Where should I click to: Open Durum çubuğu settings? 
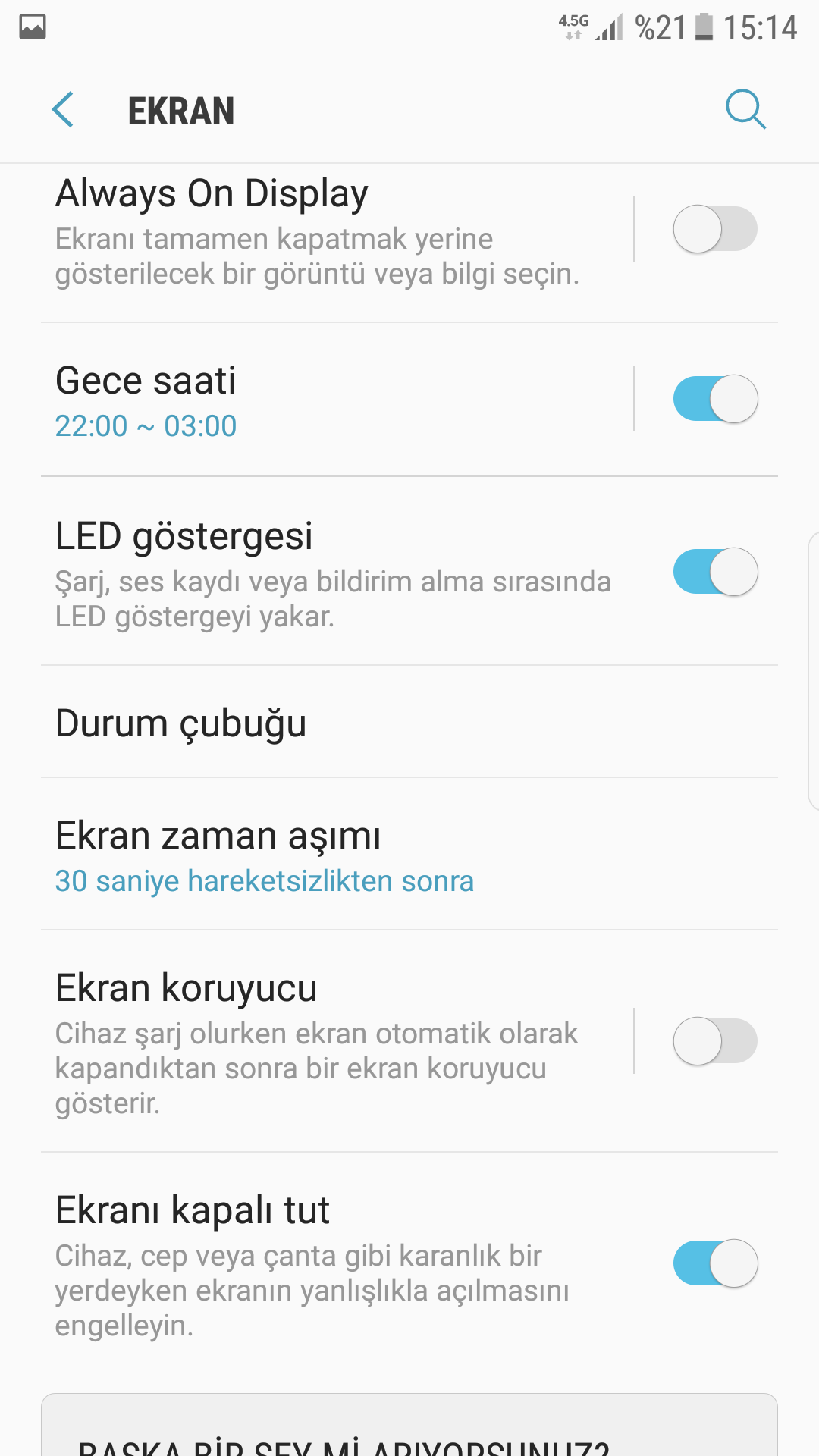tap(409, 723)
